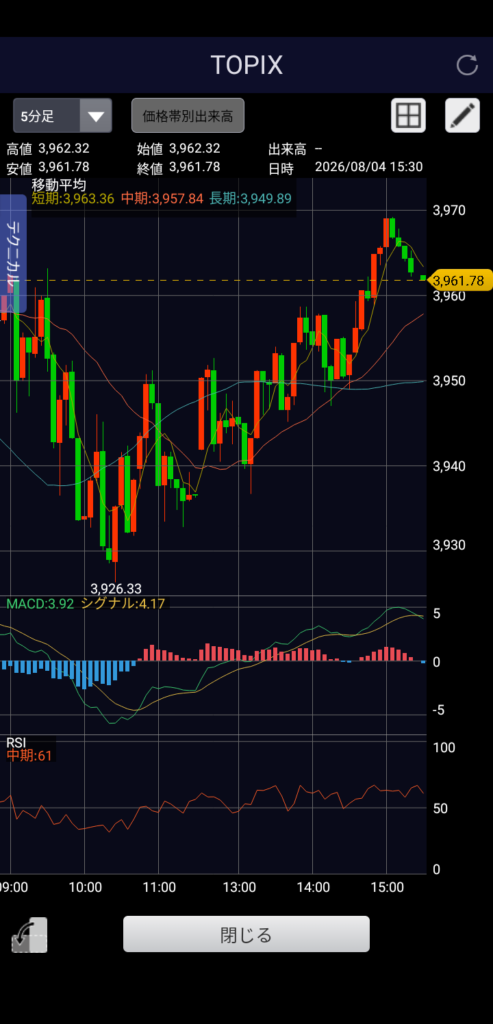The height and width of the screenshot is (1024, 493).
Task: Tap the rotate screen icon
Action: [x=29, y=936]
